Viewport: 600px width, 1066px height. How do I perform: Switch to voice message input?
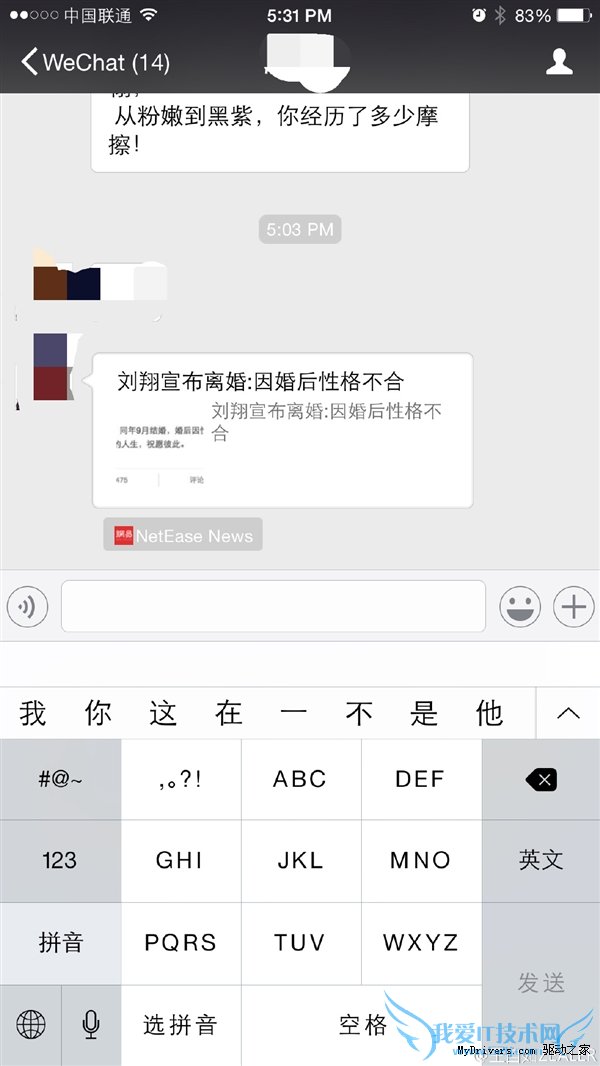click(27, 606)
